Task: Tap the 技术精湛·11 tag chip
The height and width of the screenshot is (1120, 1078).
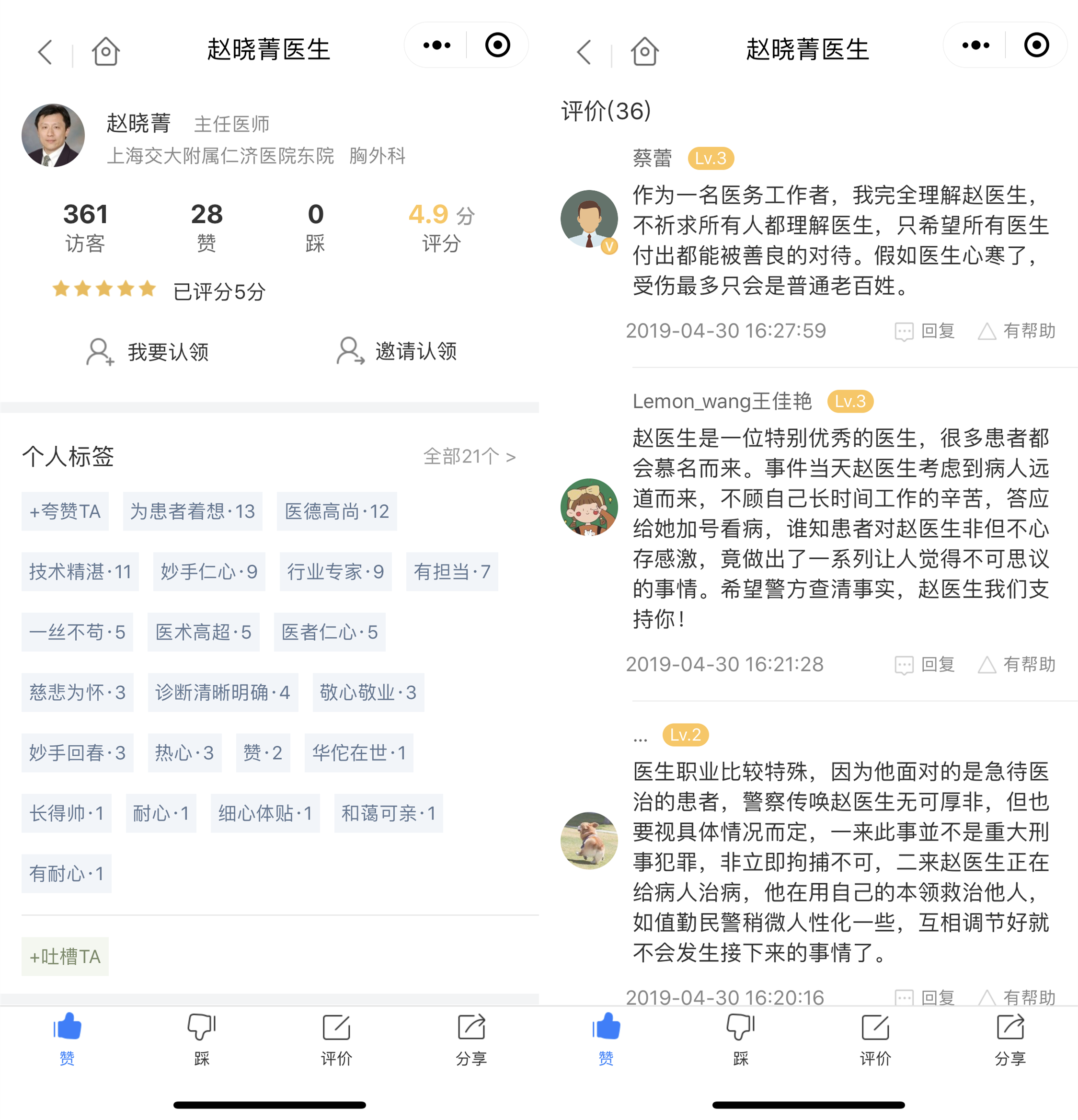Action: (80, 572)
